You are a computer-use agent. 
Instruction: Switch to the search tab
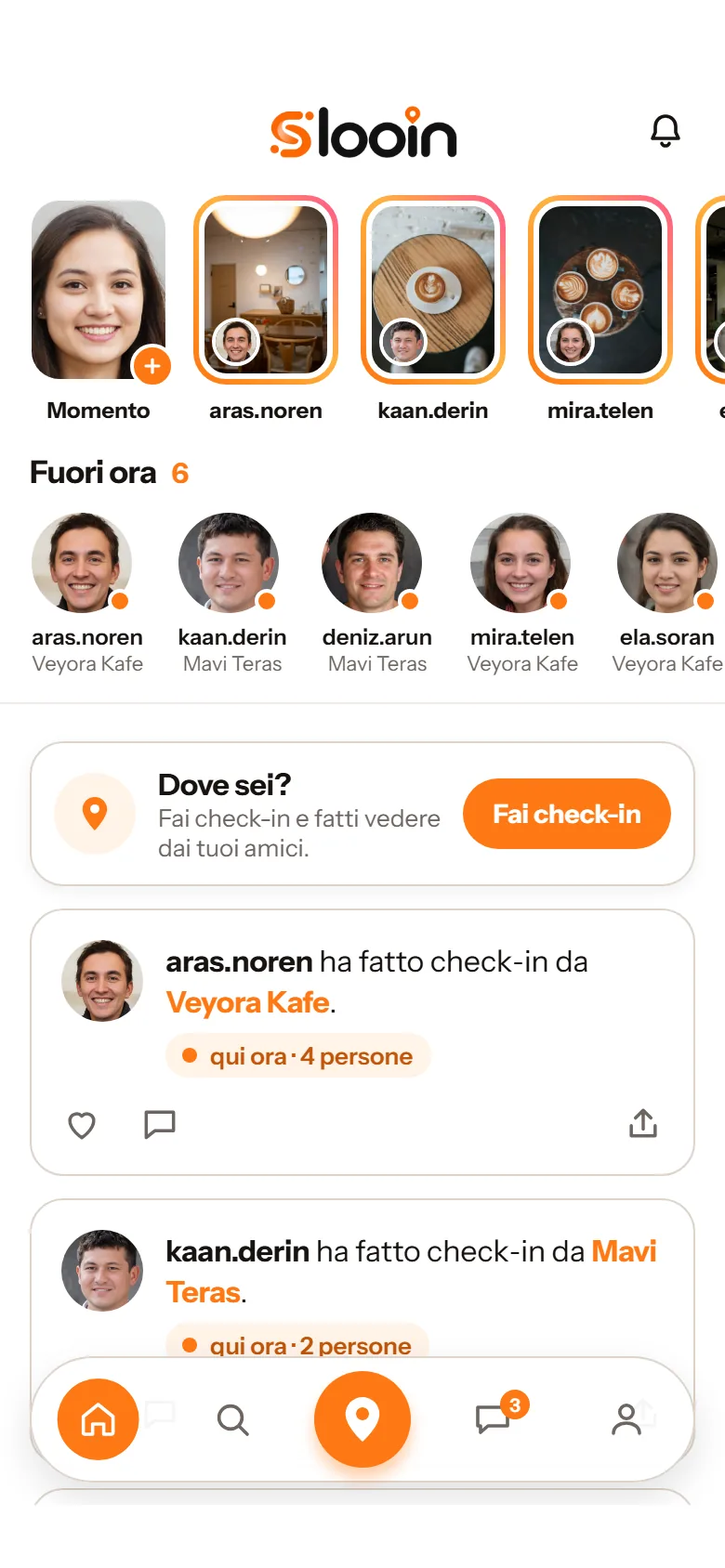(x=232, y=1419)
